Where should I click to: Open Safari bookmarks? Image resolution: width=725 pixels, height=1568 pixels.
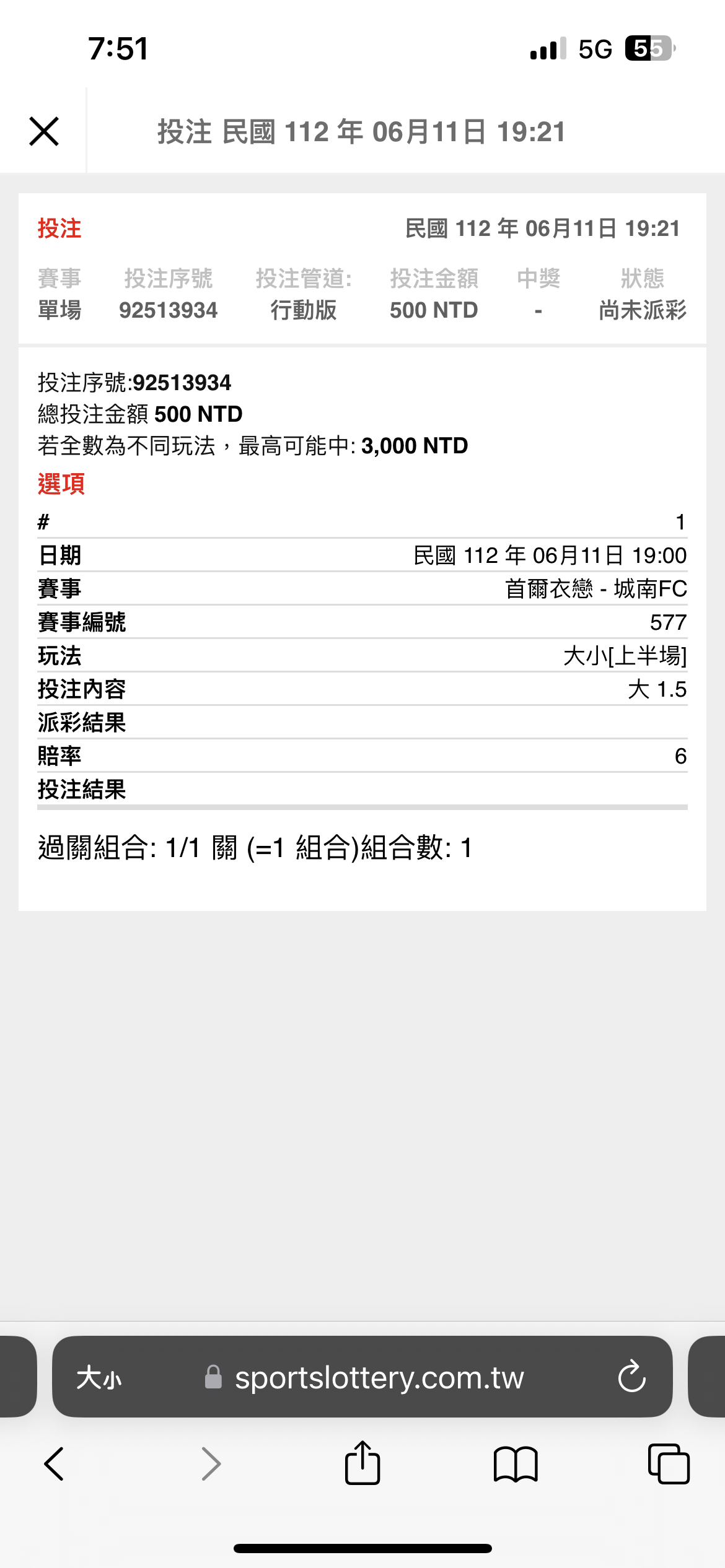[x=516, y=1465]
